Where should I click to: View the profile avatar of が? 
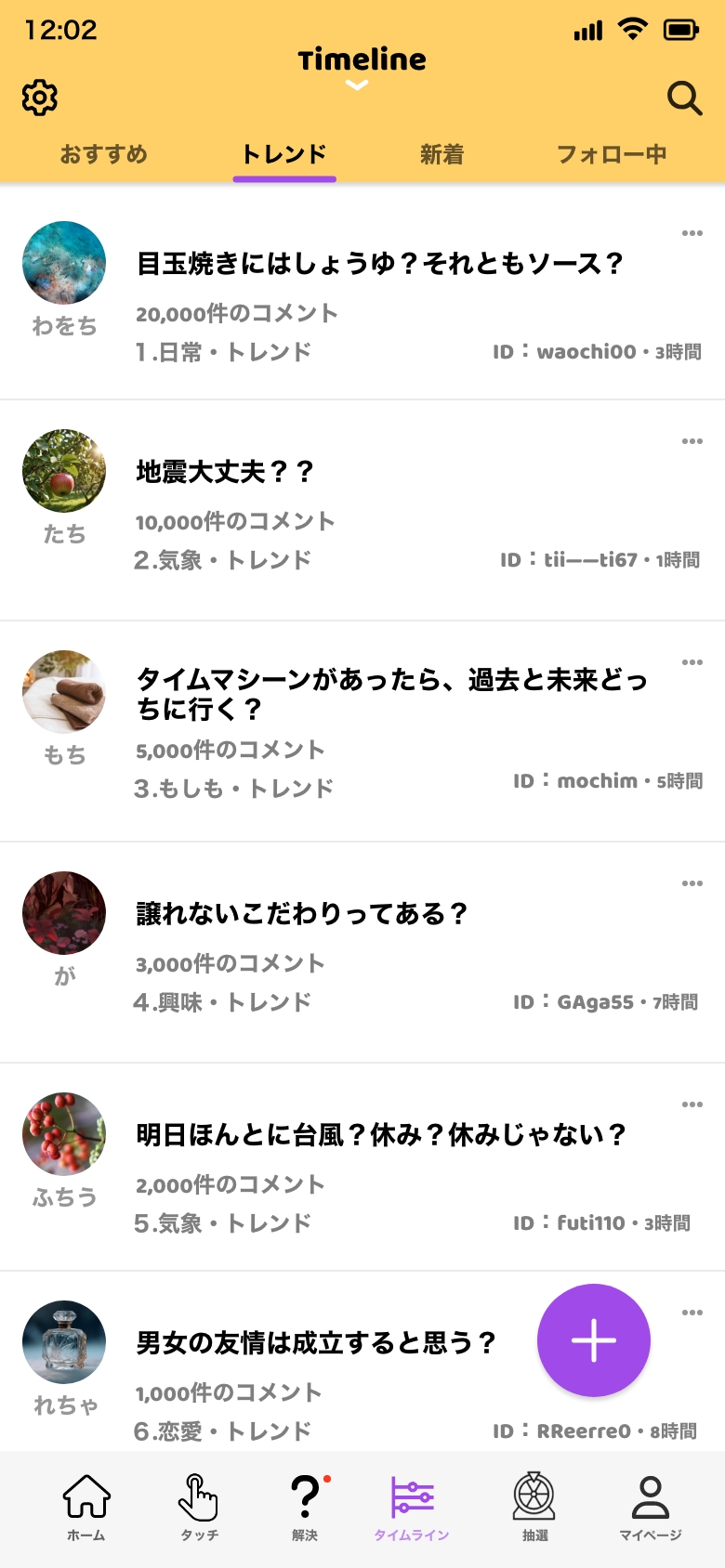click(x=64, y=913)
